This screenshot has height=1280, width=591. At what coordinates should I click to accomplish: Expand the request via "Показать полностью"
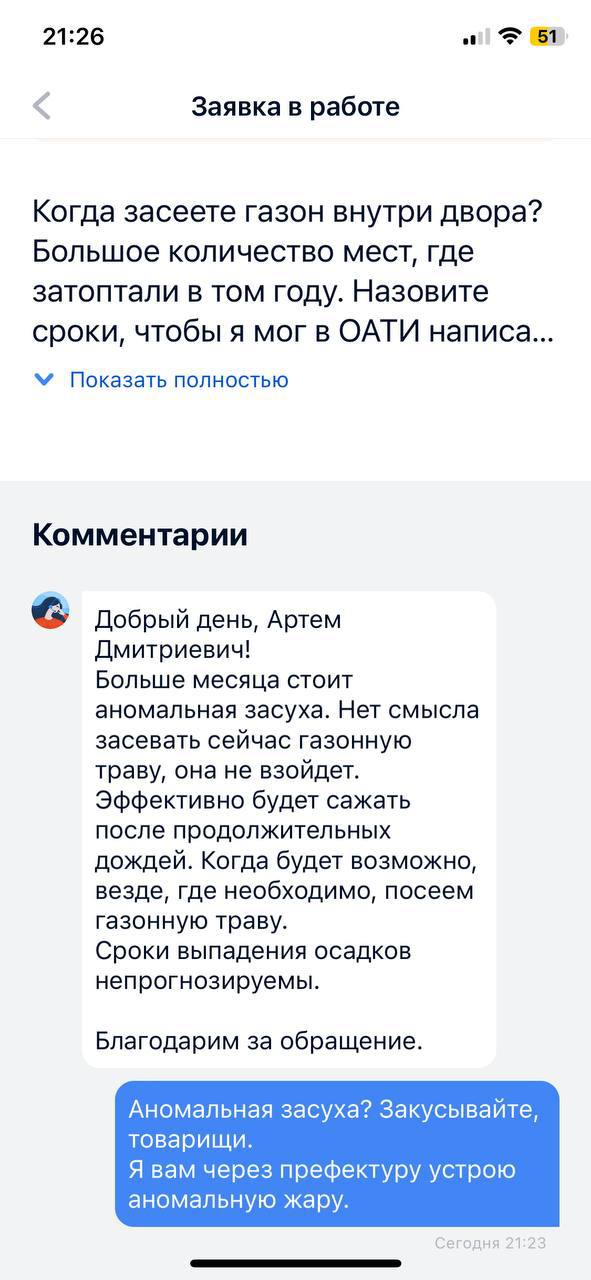tap(162, 380)
